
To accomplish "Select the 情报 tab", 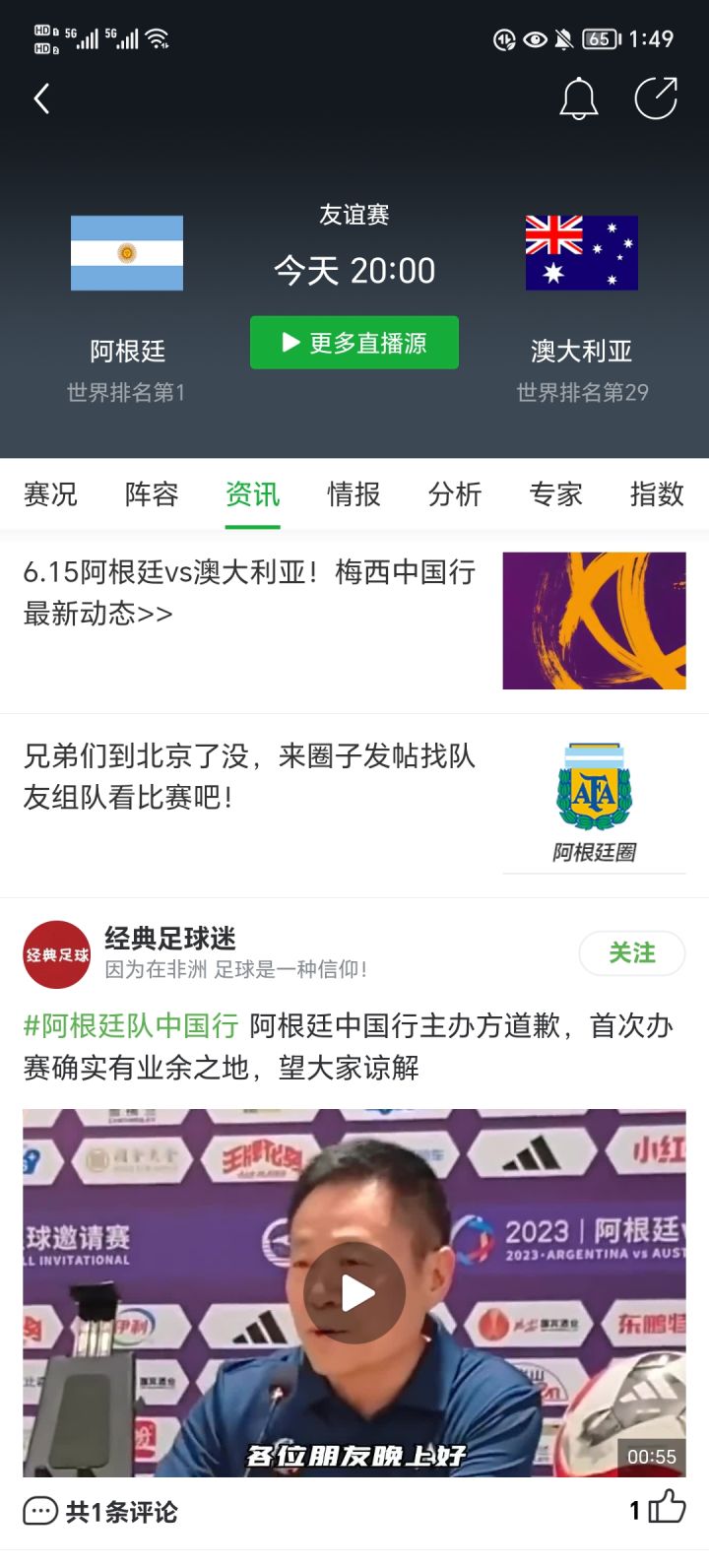I will pos(354,493).
